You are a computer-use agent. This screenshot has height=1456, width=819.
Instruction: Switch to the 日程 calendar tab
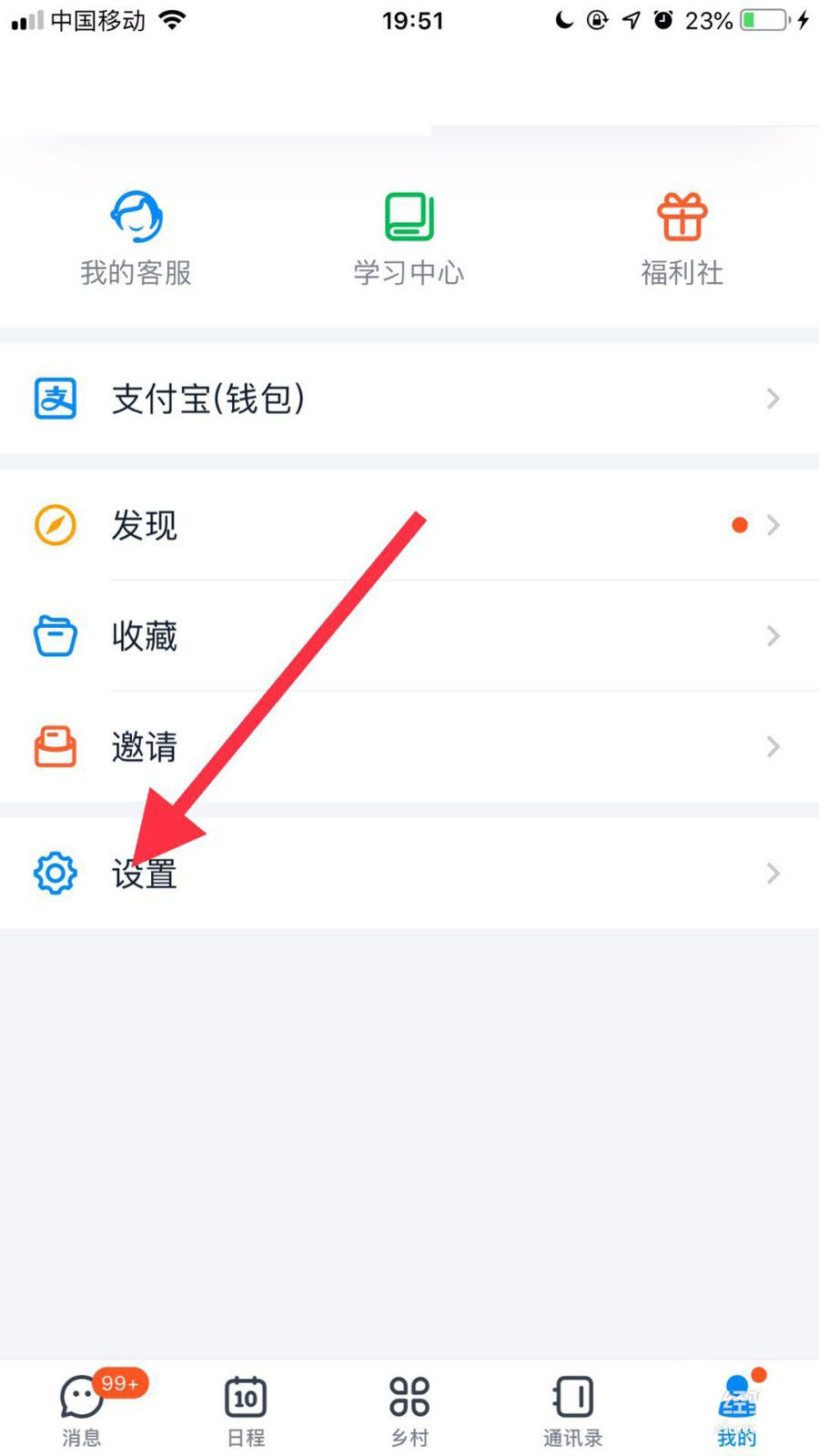pyautogui.click(x=246, y=1409)
